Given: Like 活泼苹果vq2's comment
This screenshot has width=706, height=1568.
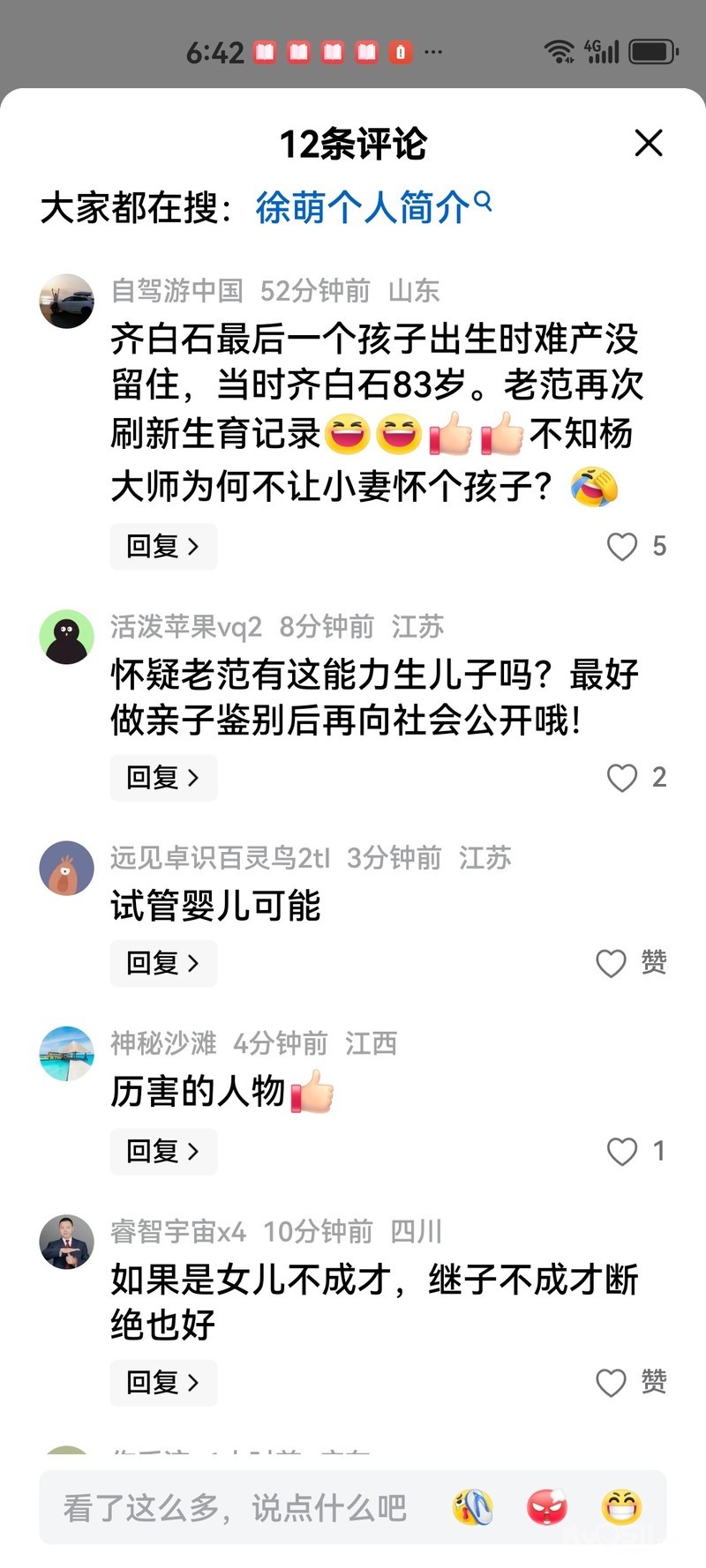Looking at the screenshot, I should pyautogui.click(x=636, y=778).
